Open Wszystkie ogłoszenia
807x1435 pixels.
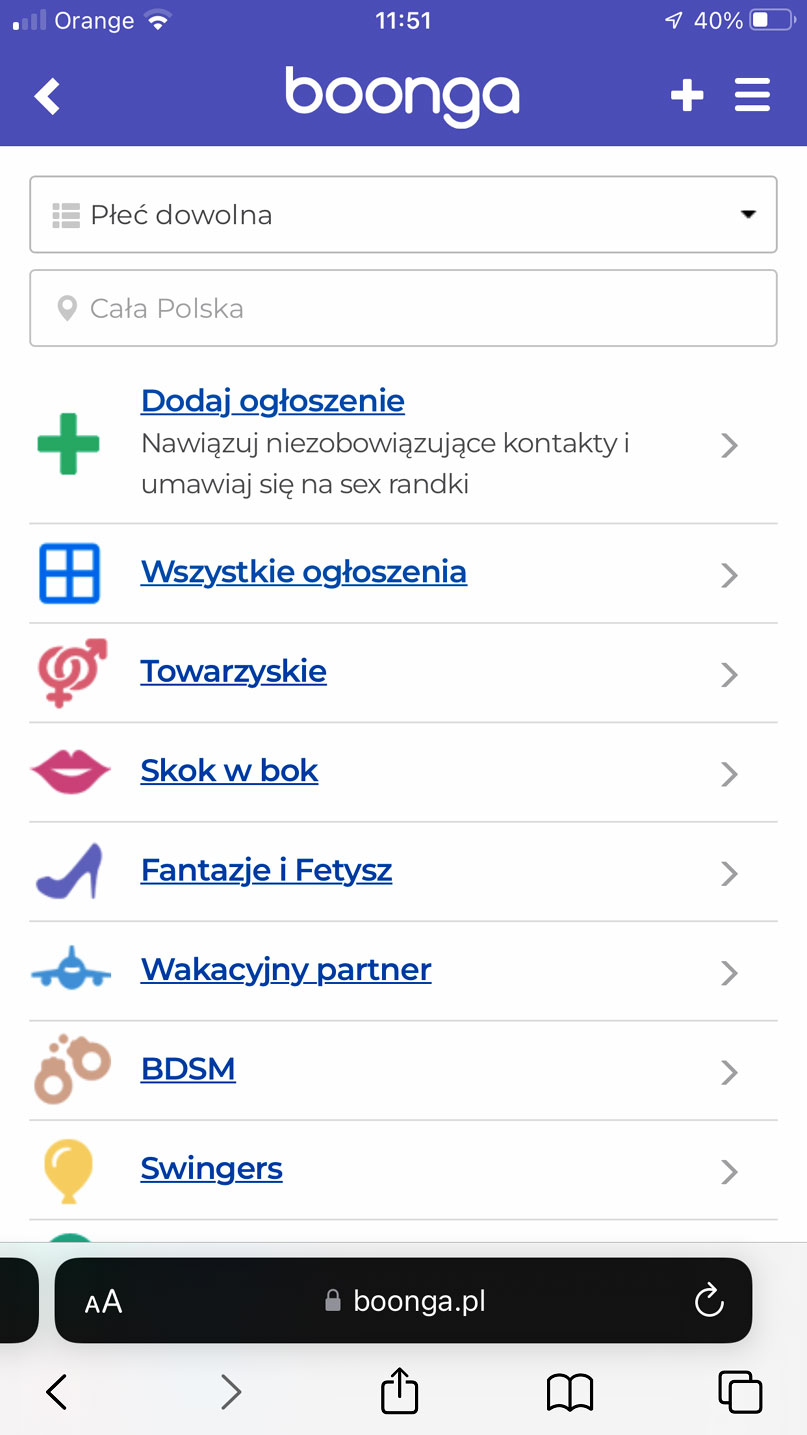pyautogui.click(x=304, y=572)
